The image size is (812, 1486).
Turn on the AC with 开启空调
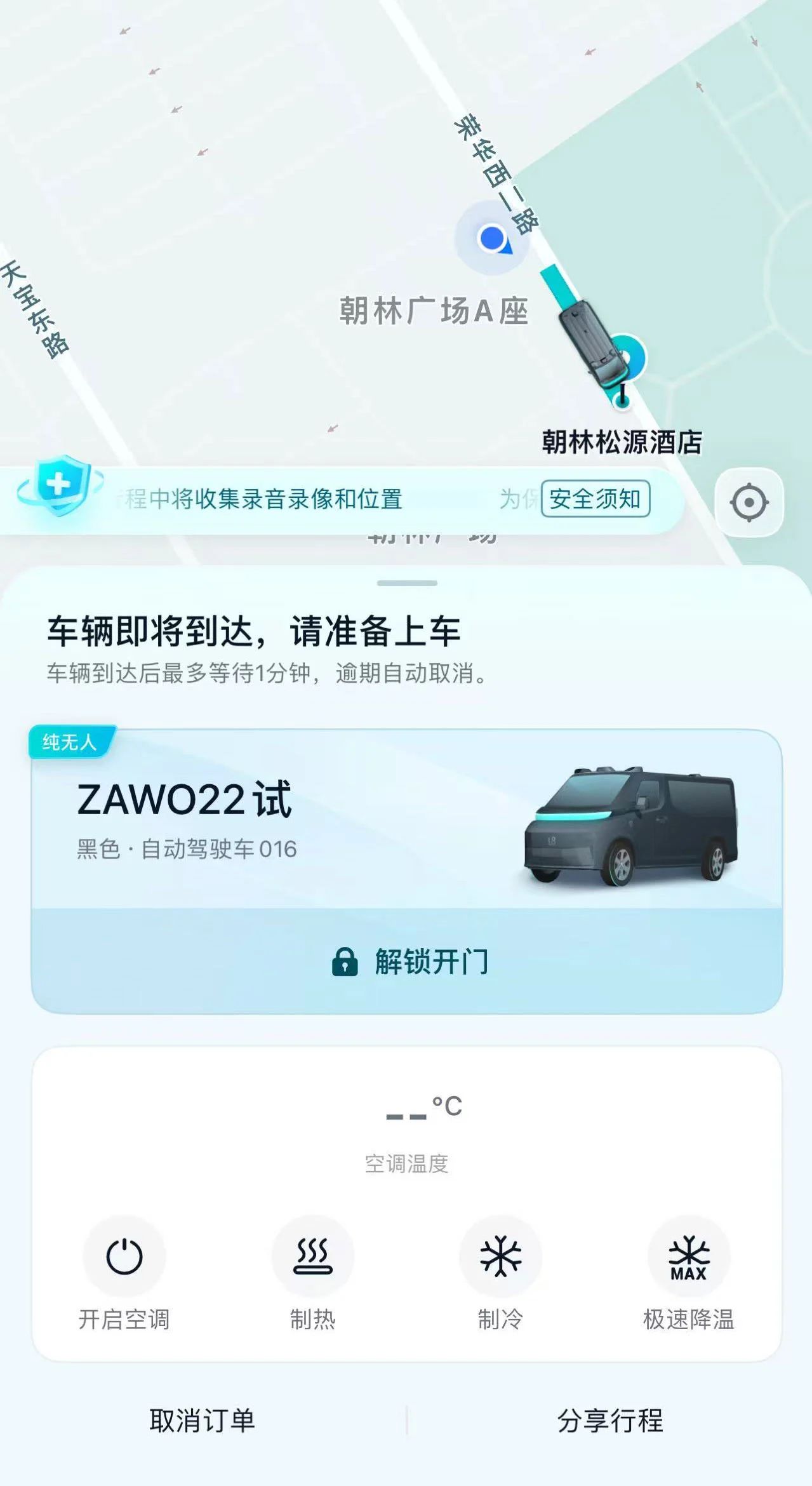click(x=124, y=1256)
